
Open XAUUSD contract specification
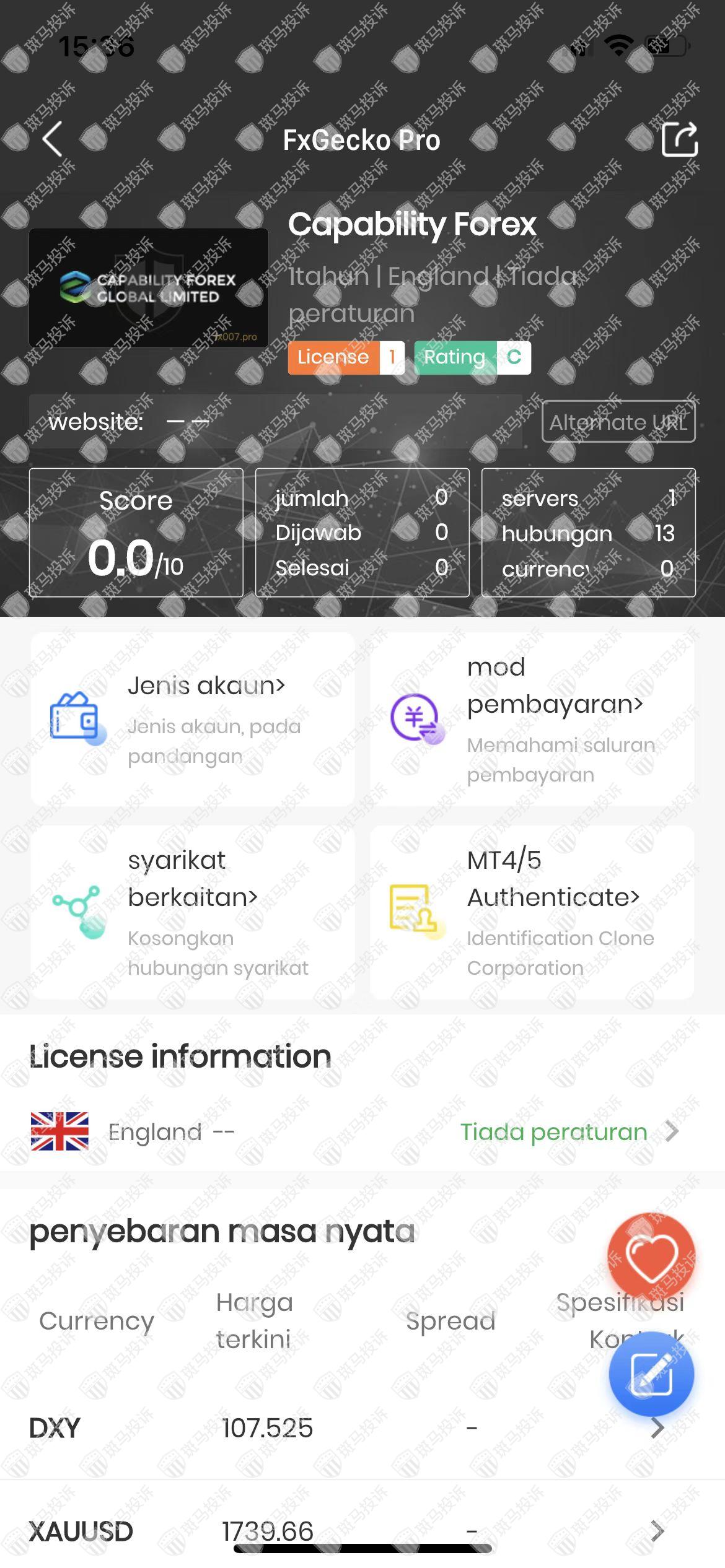tap(657, 1531)
